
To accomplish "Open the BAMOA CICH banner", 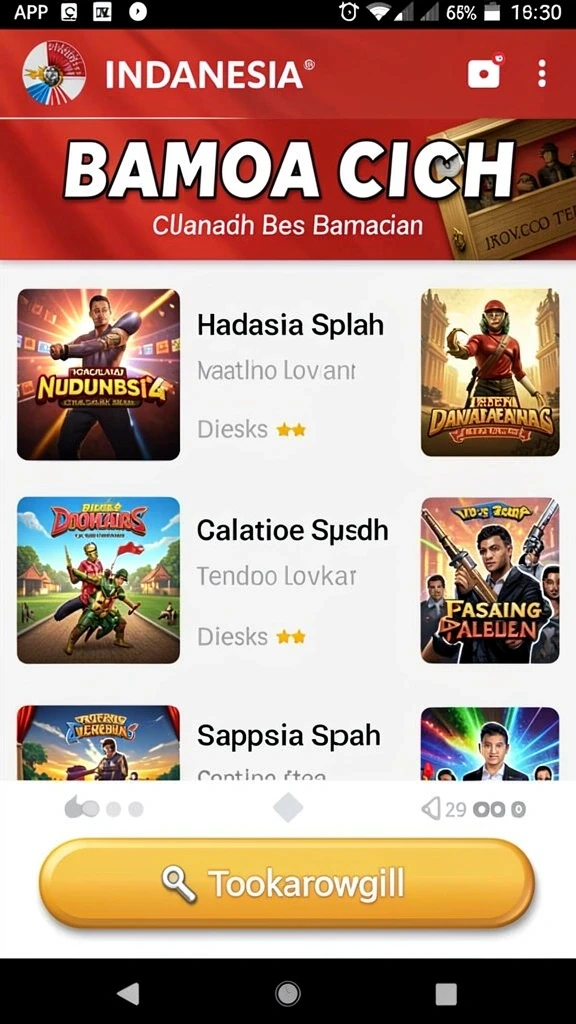I will point(288,190).
